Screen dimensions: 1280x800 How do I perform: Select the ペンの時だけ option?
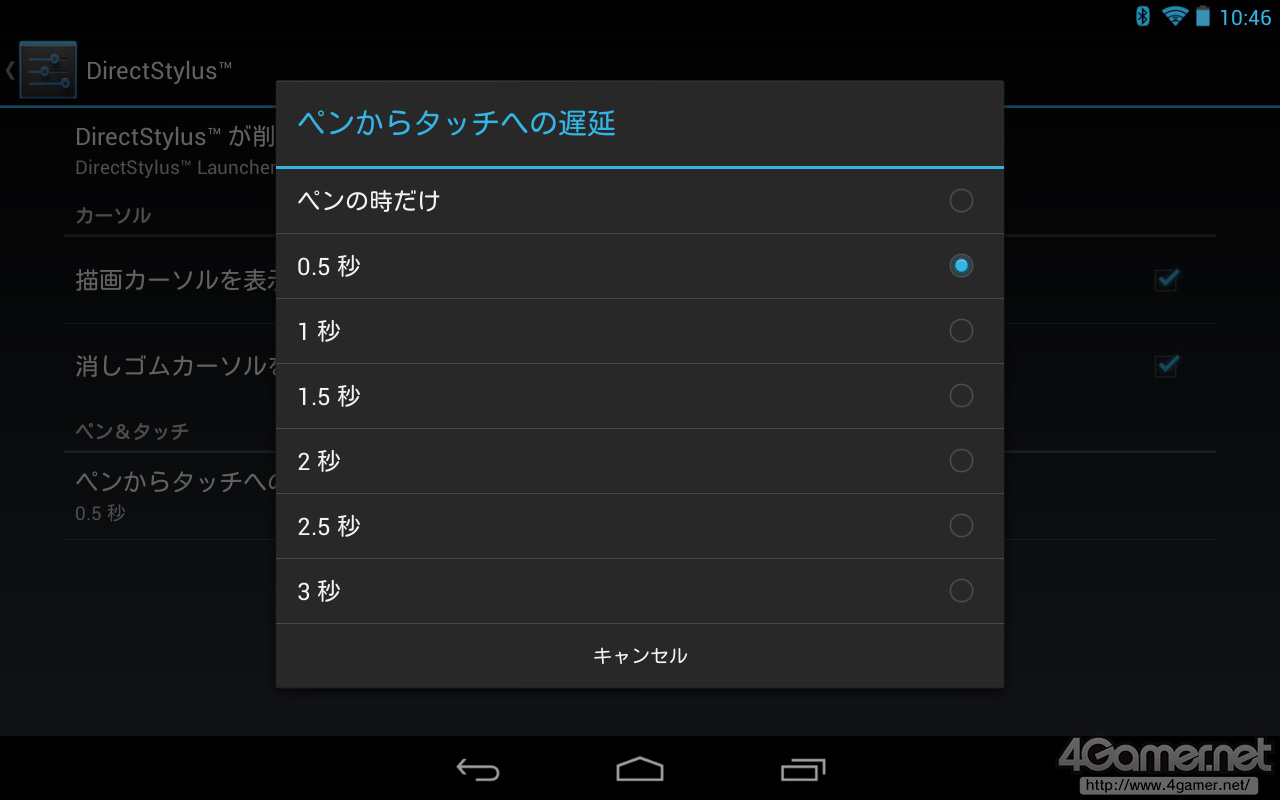click(x=639, y=201)
